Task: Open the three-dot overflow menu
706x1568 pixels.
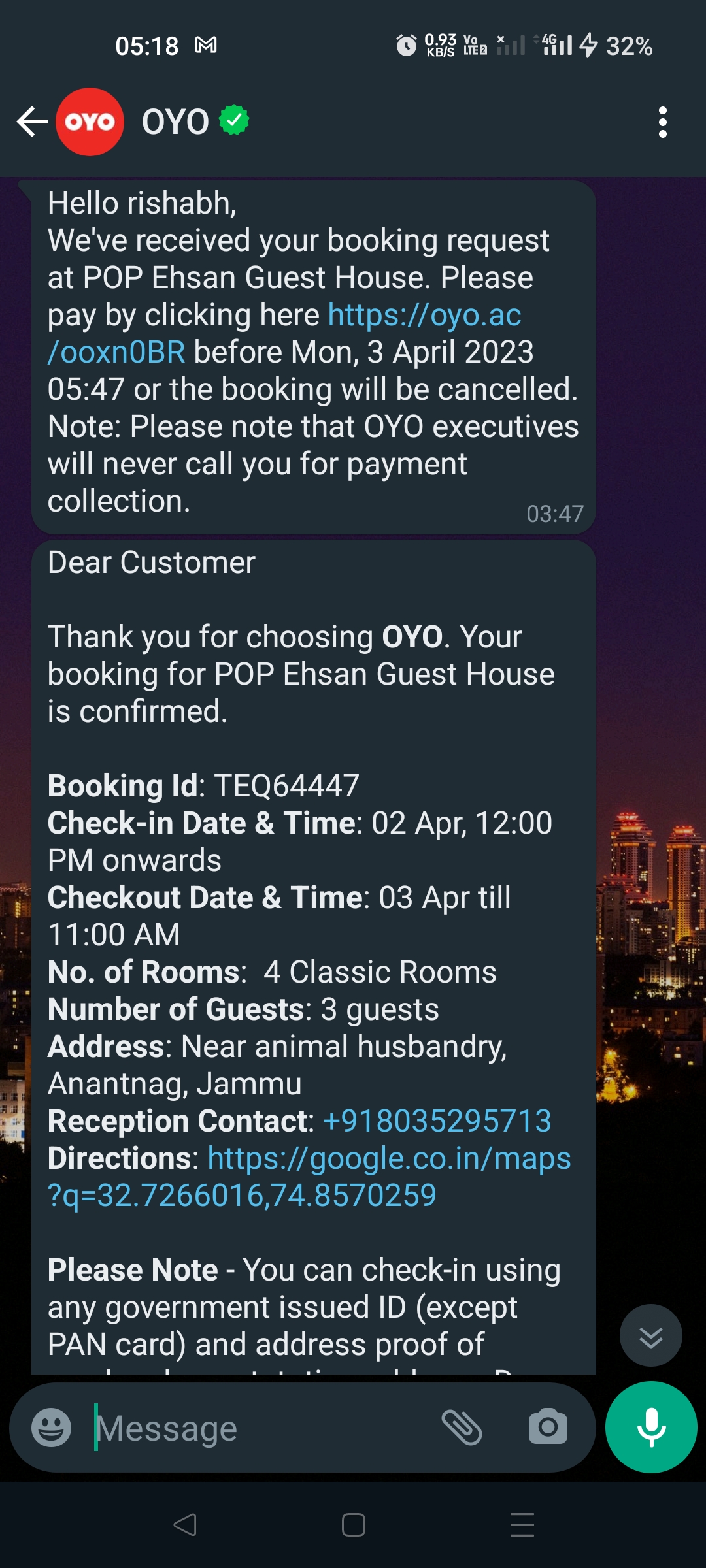Action: click(662, 122)
